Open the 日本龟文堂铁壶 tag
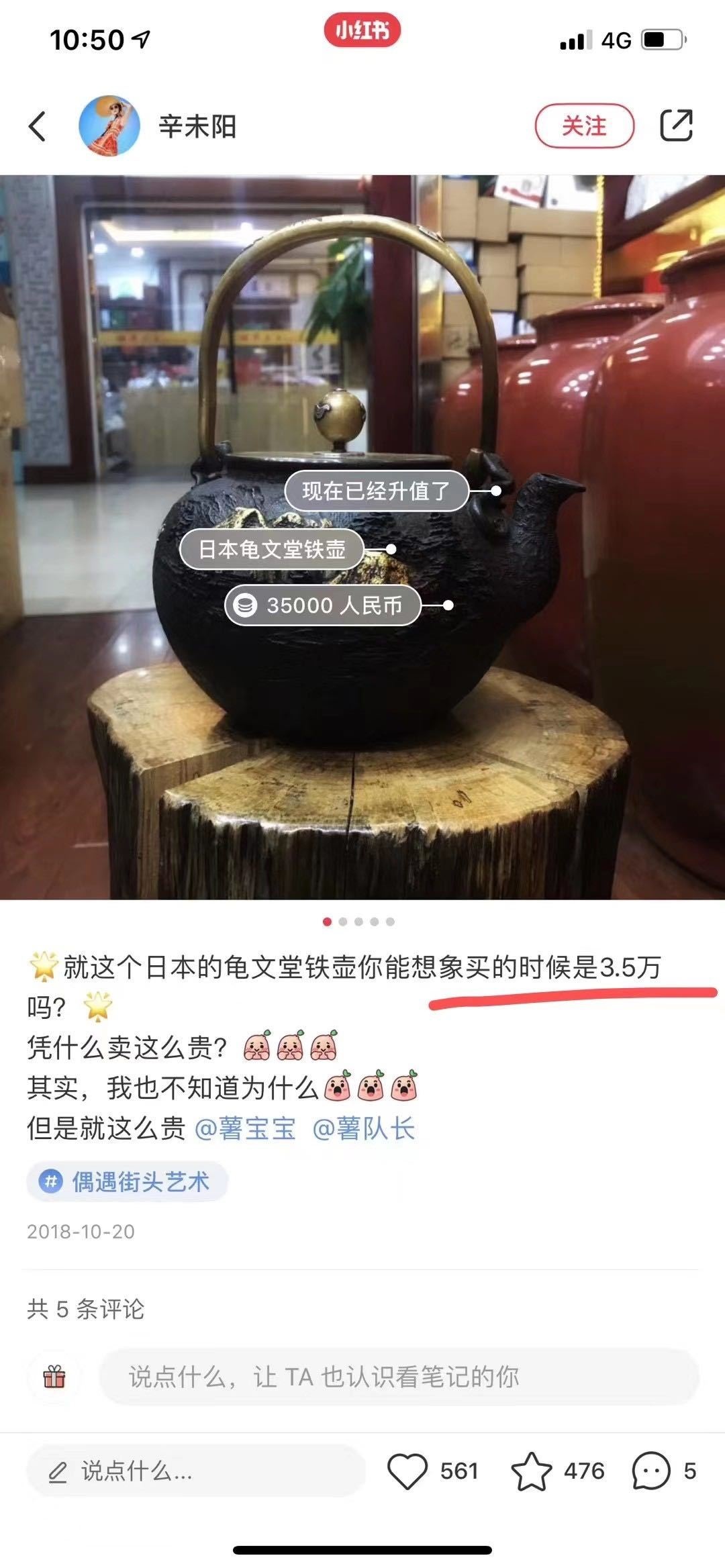This screenshot has width=725, height=1568. click(x=272, y=550)
